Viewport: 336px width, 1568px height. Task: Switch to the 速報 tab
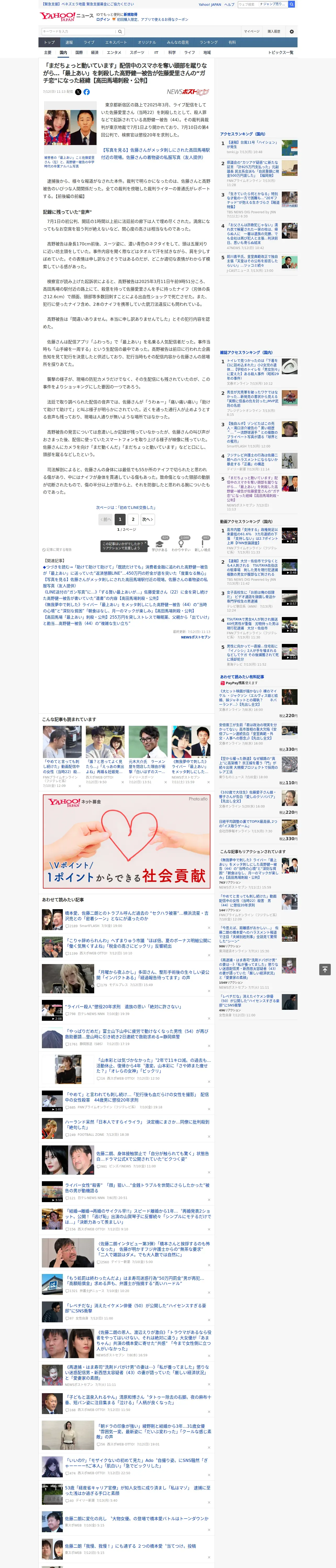coord(69,43)
